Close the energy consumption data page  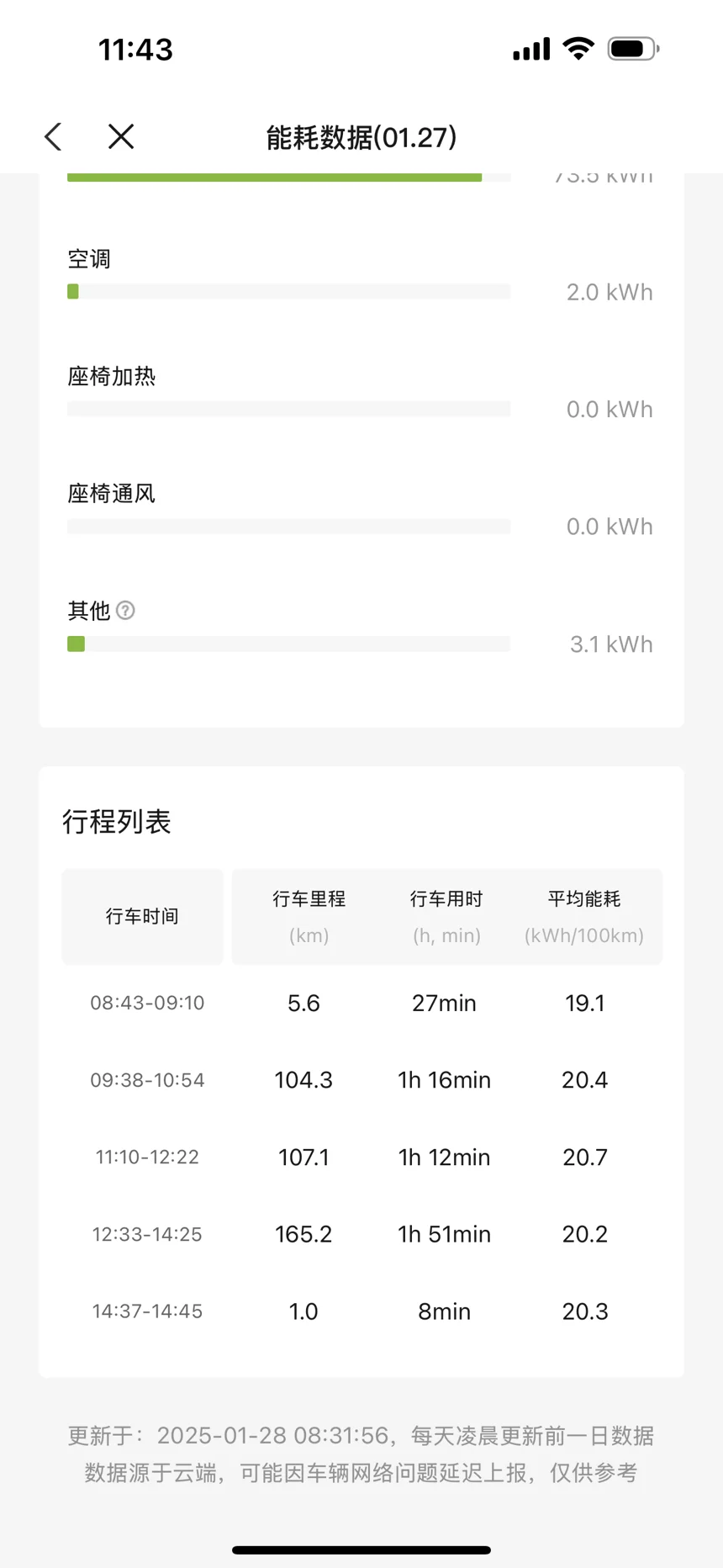(121, 136)
